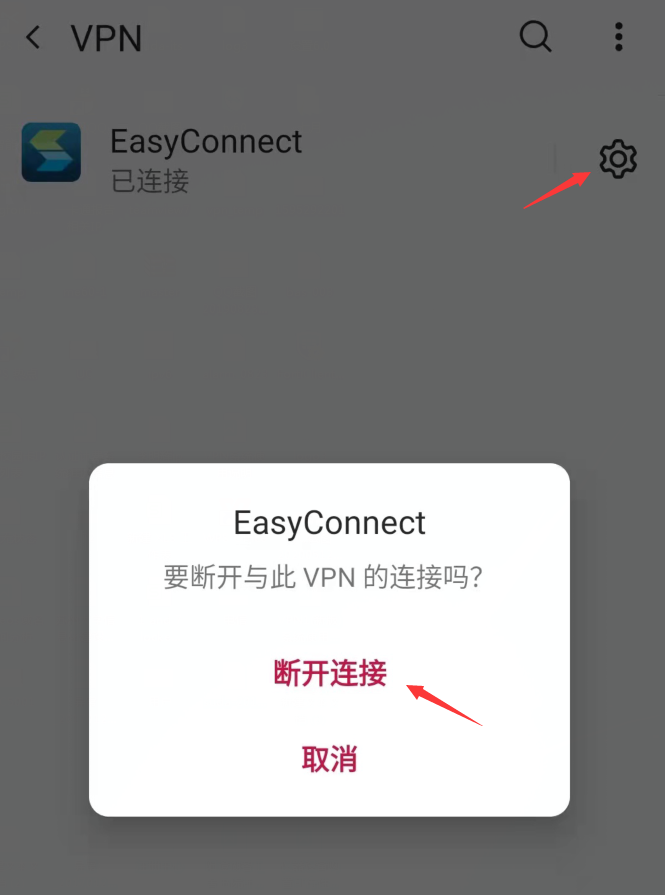Open the search icon in the top bar
The image size is (665, 895).
(536, 38)
